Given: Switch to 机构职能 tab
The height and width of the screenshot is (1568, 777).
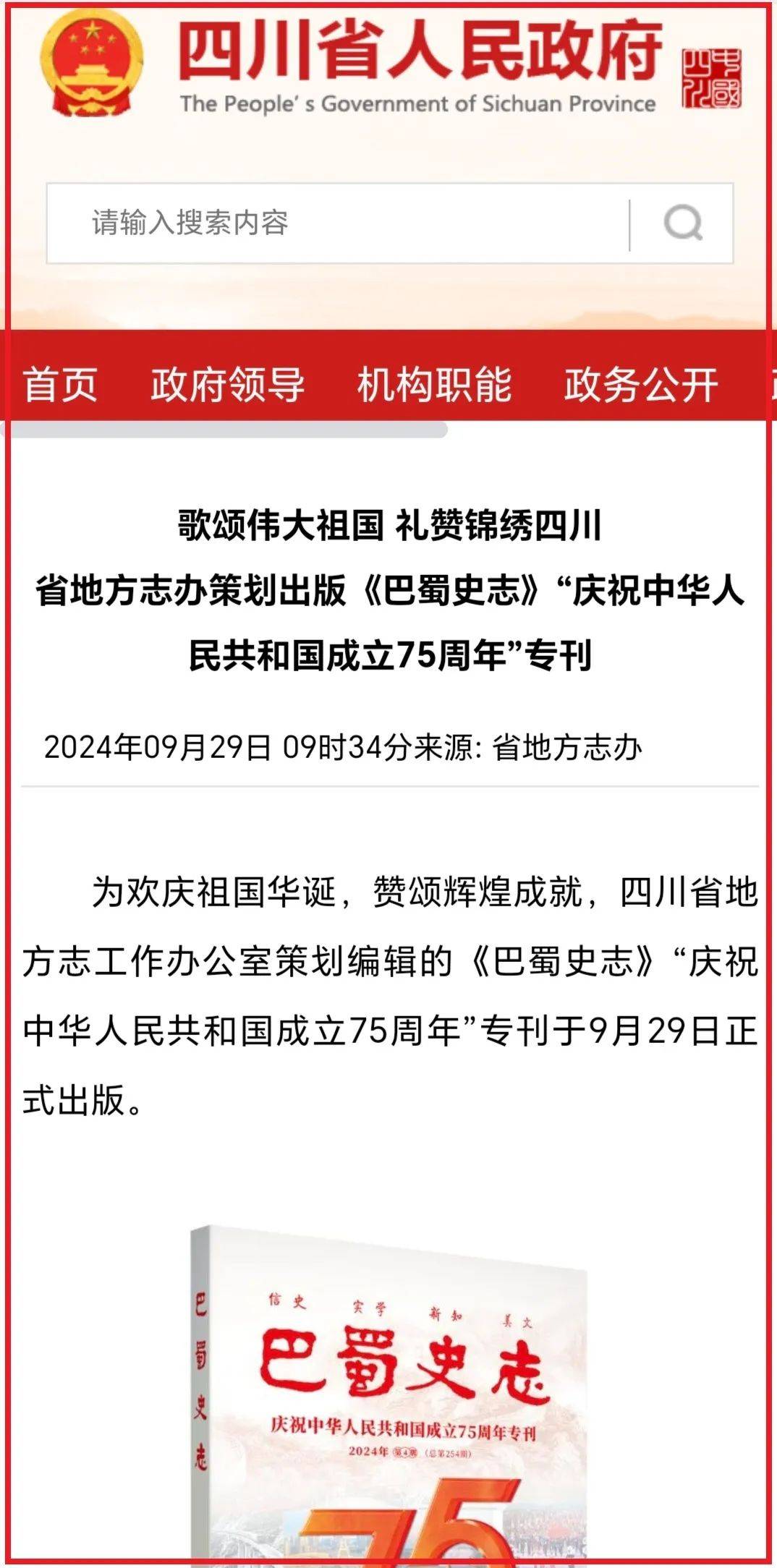Looking at the screenshot, I should (434, 383).
